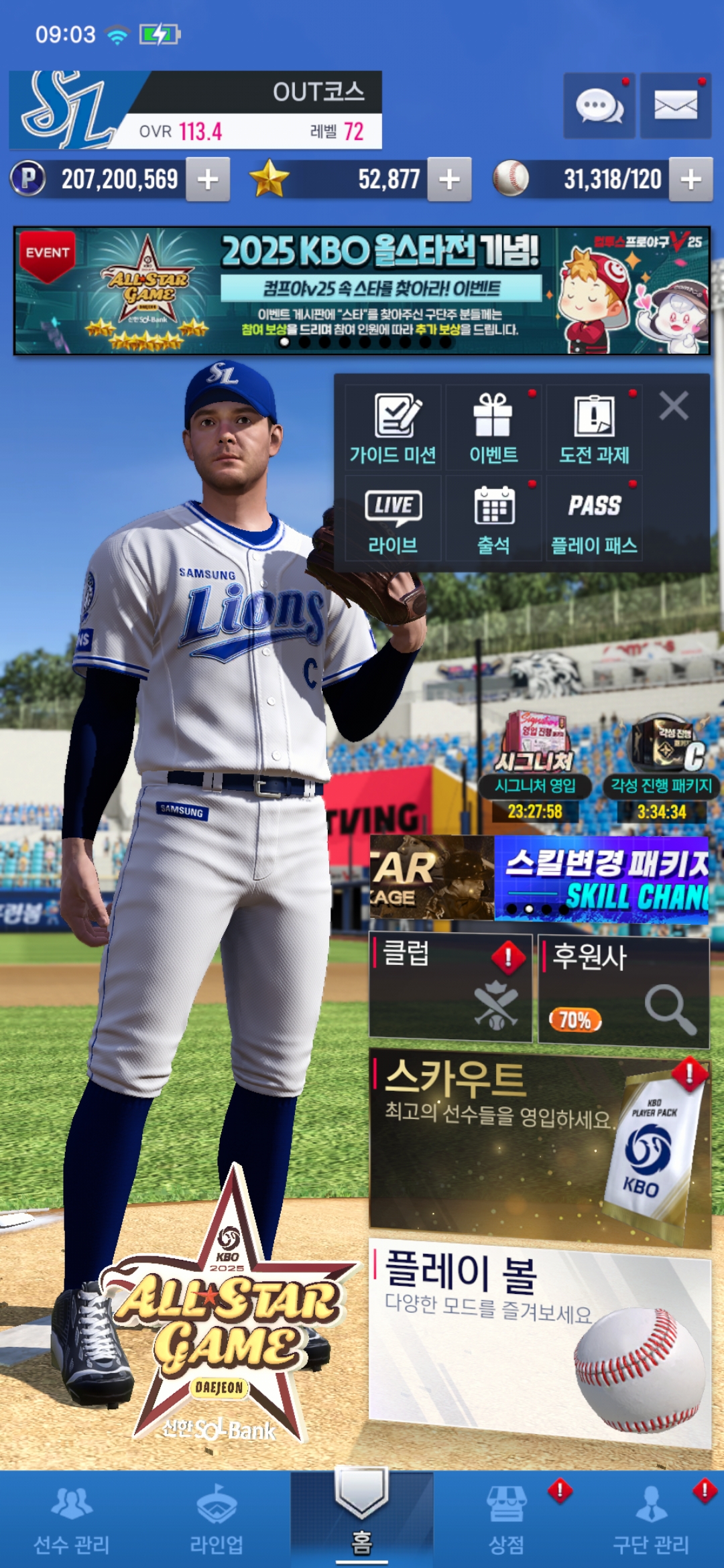This screenshot has height=1568, width=724.
Task: Add more baseballs with plus button
Action: coord(690,180)
